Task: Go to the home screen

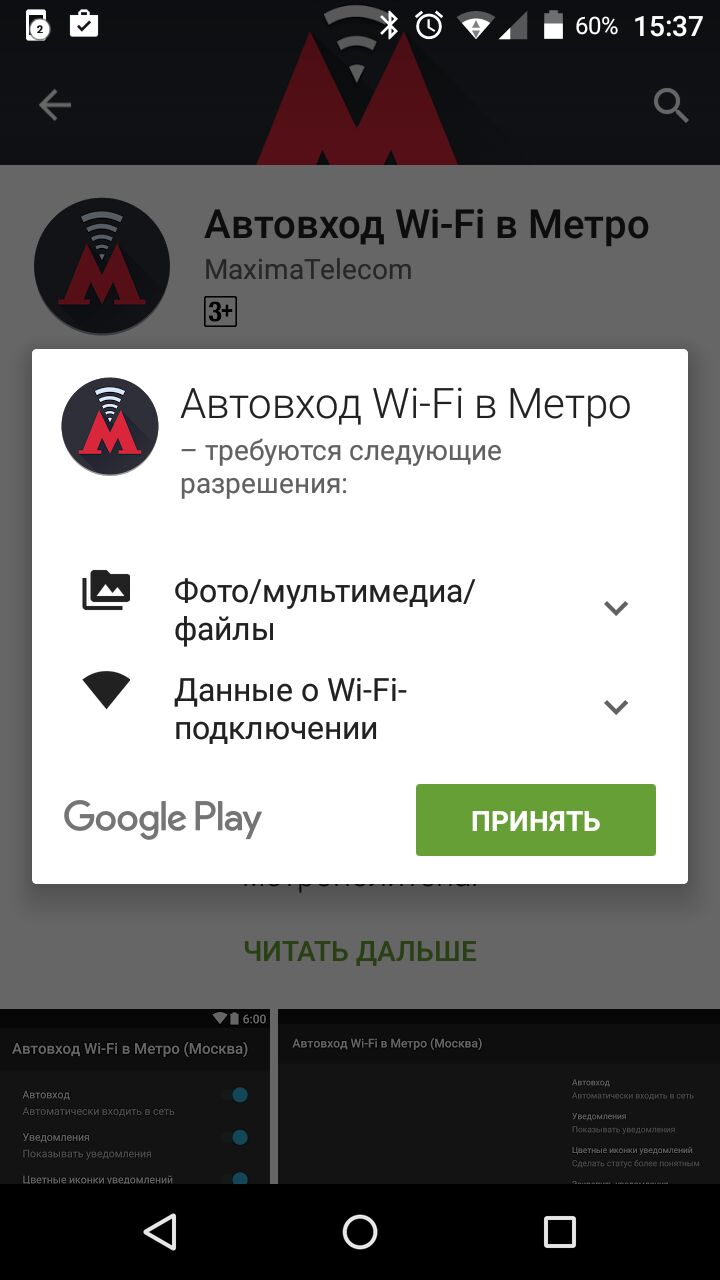Action: [x=360, y=1232]
